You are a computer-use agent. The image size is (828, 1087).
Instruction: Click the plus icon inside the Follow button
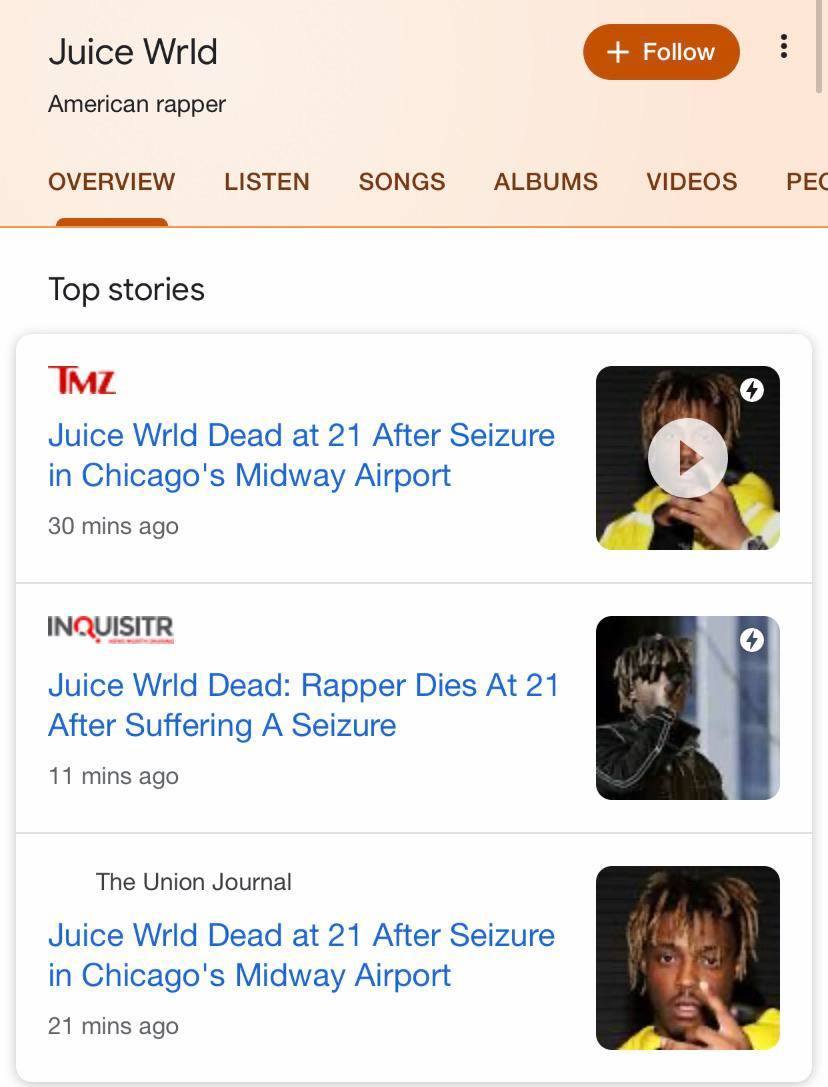coord(618,51)
